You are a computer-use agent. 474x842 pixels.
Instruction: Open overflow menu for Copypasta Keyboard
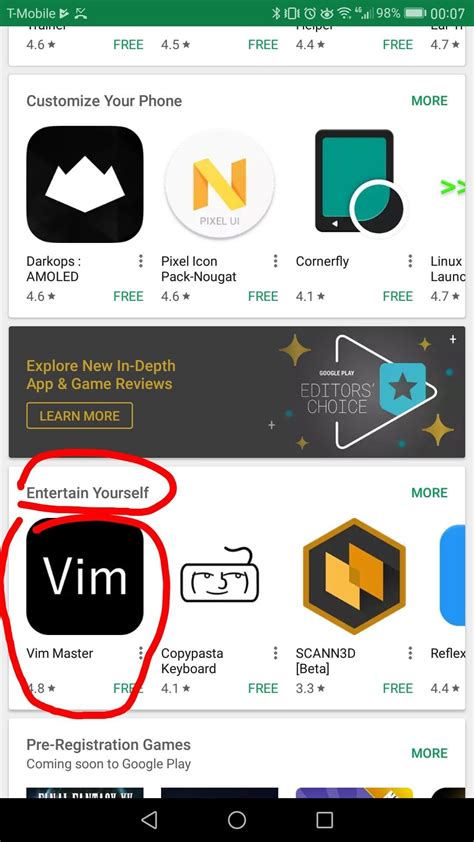(x=275, y=653)
